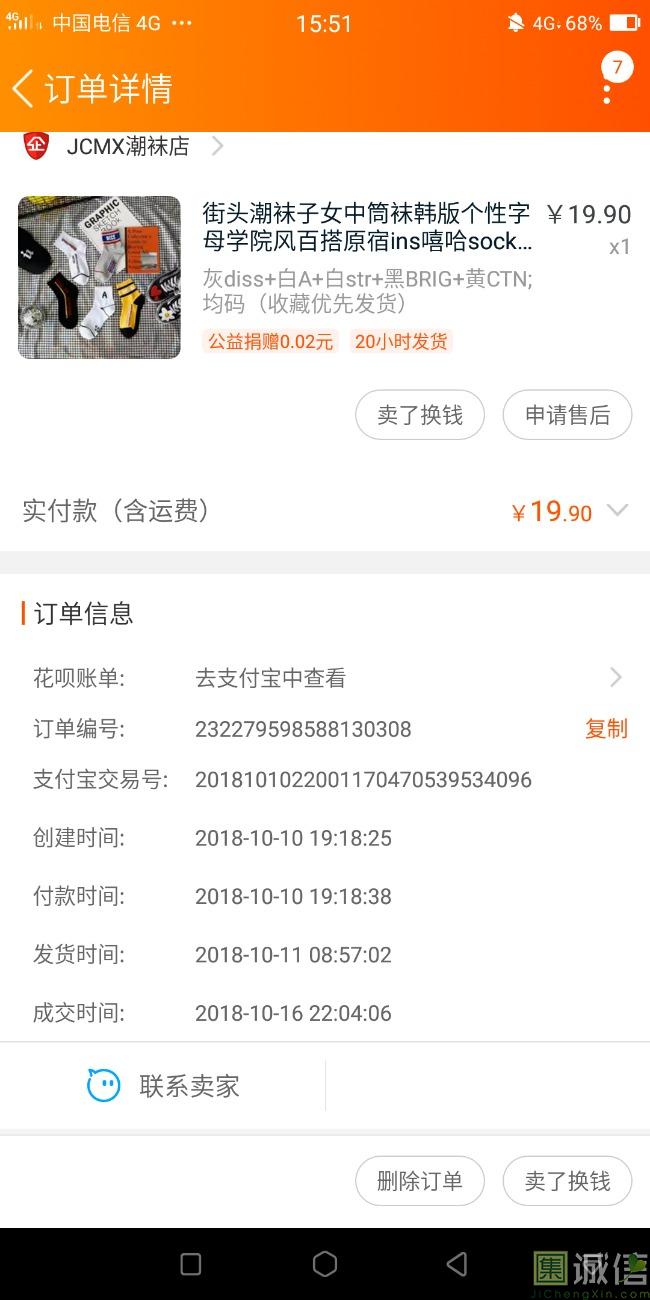View 花呗账单 in Alipay
This screenshot has height=1300, width=650.
click(x=325, y=678)
